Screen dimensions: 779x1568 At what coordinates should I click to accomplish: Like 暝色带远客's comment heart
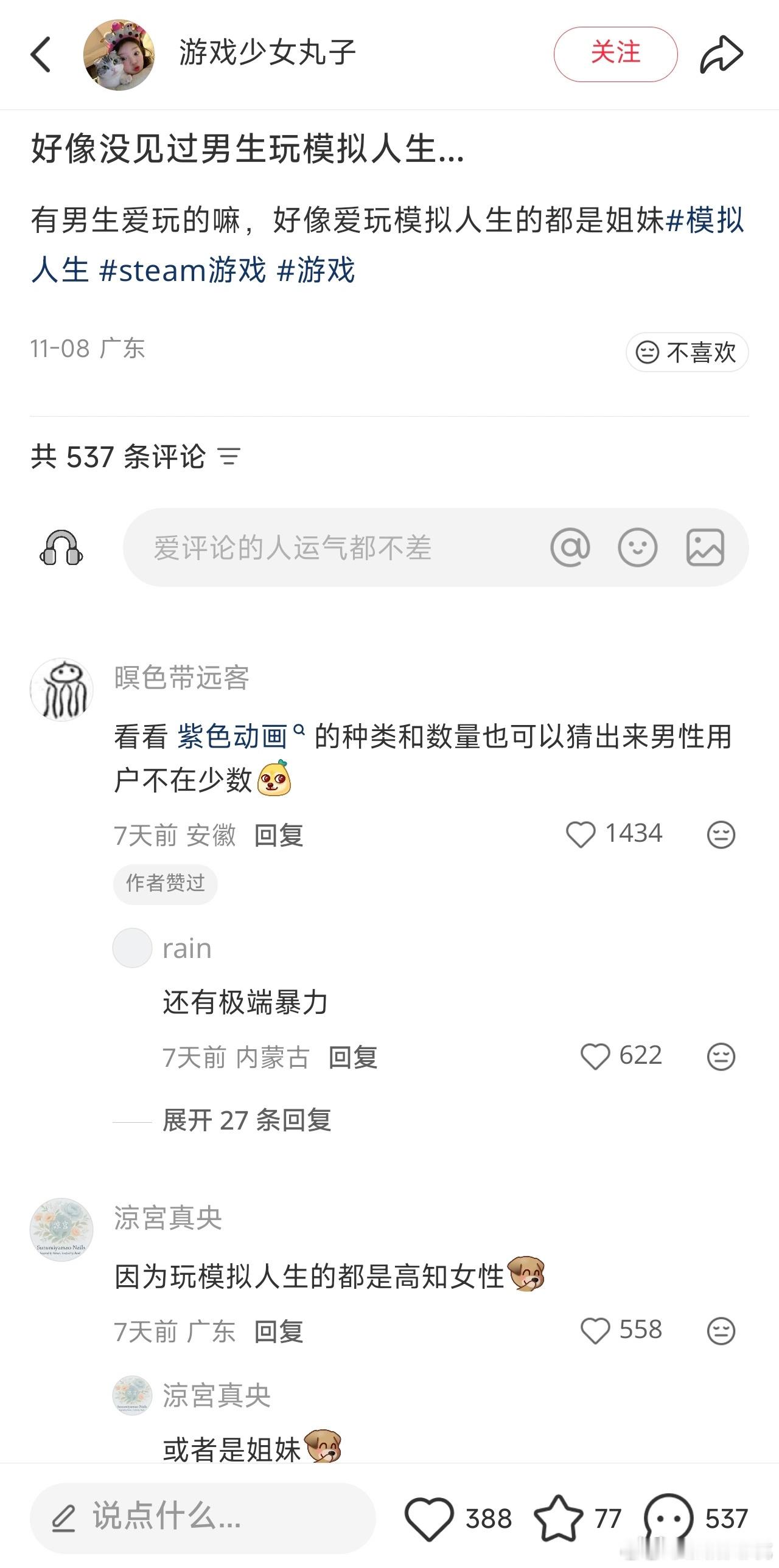[x=582, y=833]
